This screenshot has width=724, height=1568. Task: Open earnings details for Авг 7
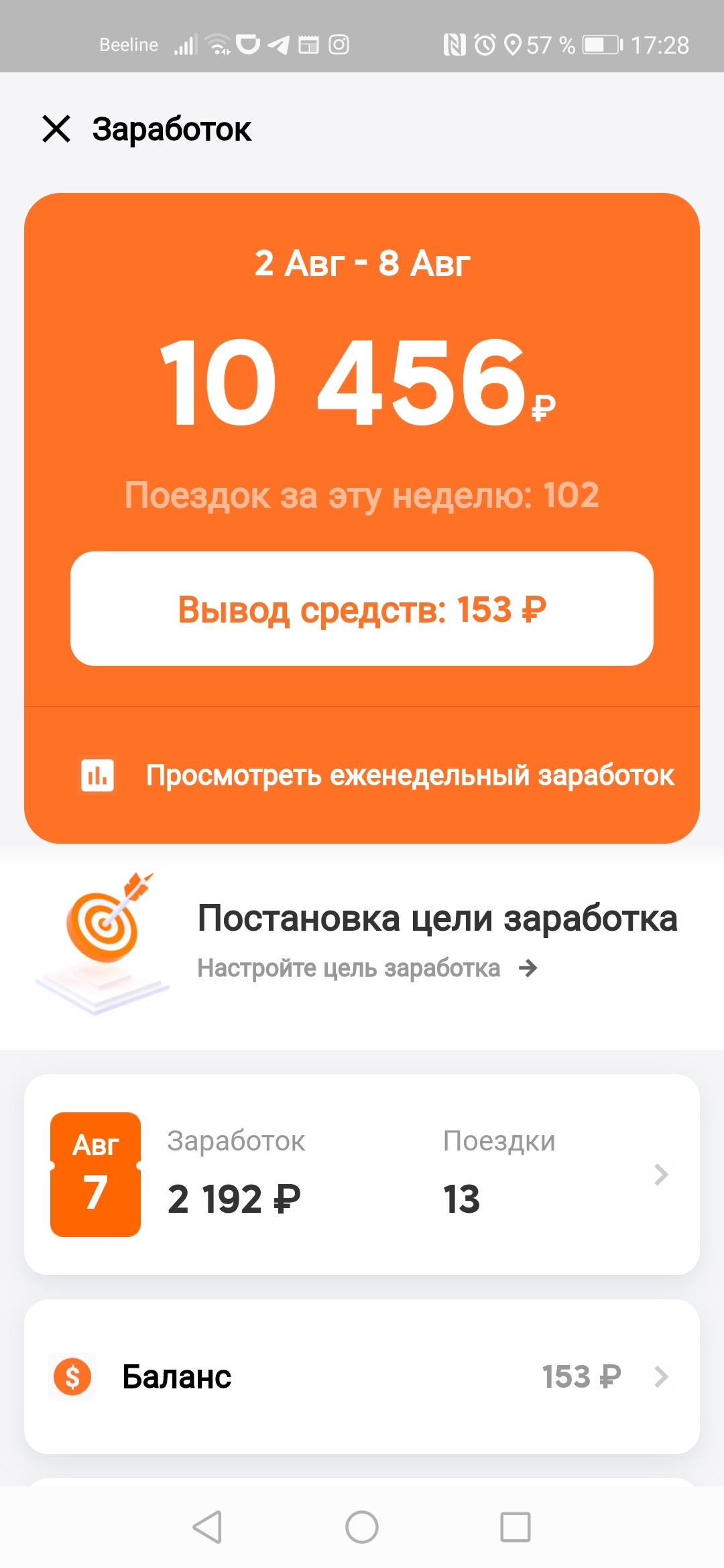click(x=362, y=1174)
